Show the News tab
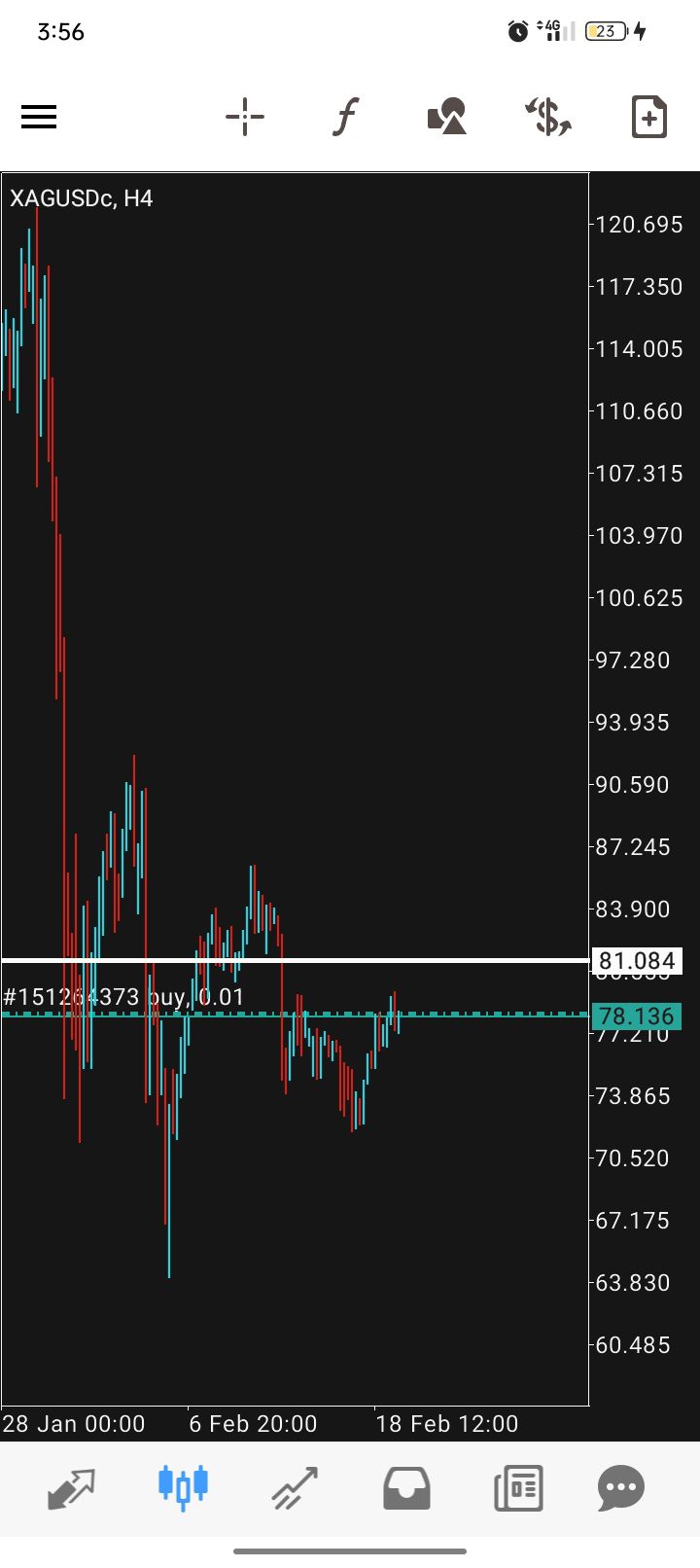The width and height of the screenshot is (700, 1568). 518,1488
